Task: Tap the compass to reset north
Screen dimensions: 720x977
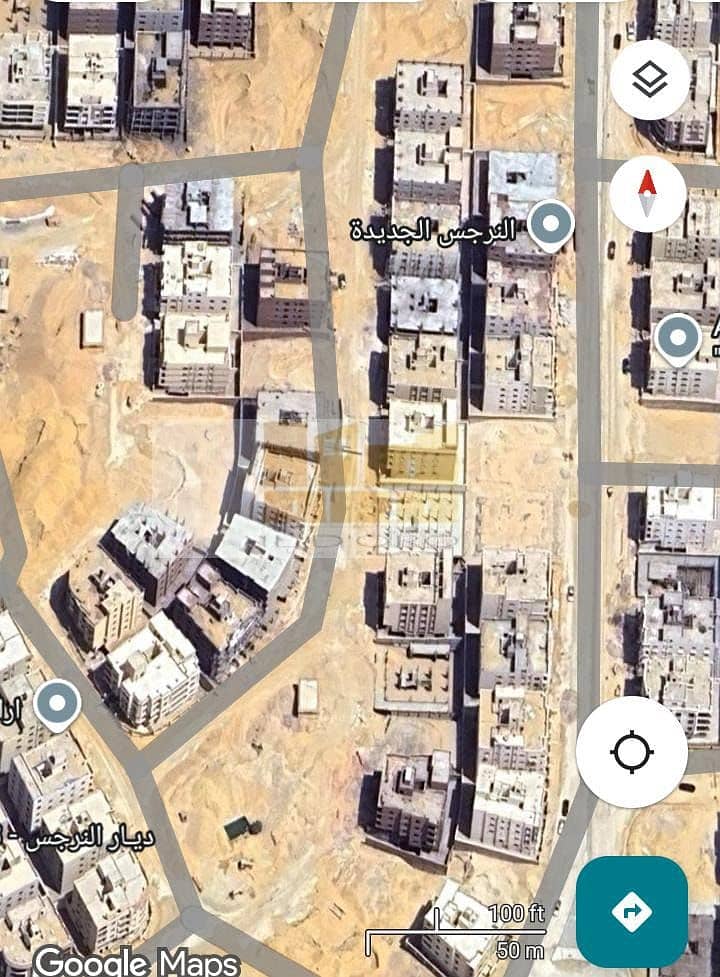Action: [647, 194]
